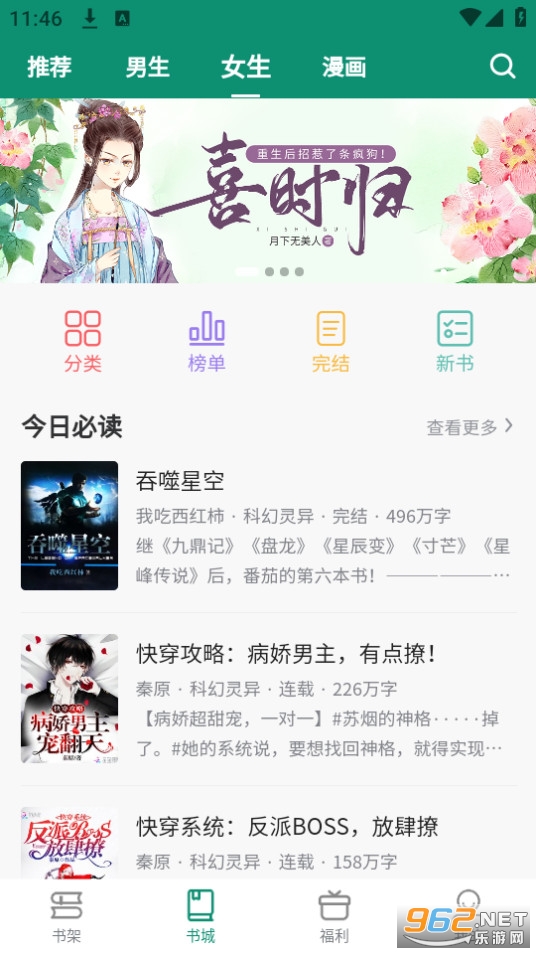Switch to the 男生 tab
Viewport: 536px width, 954px height.
click(147, 67)
